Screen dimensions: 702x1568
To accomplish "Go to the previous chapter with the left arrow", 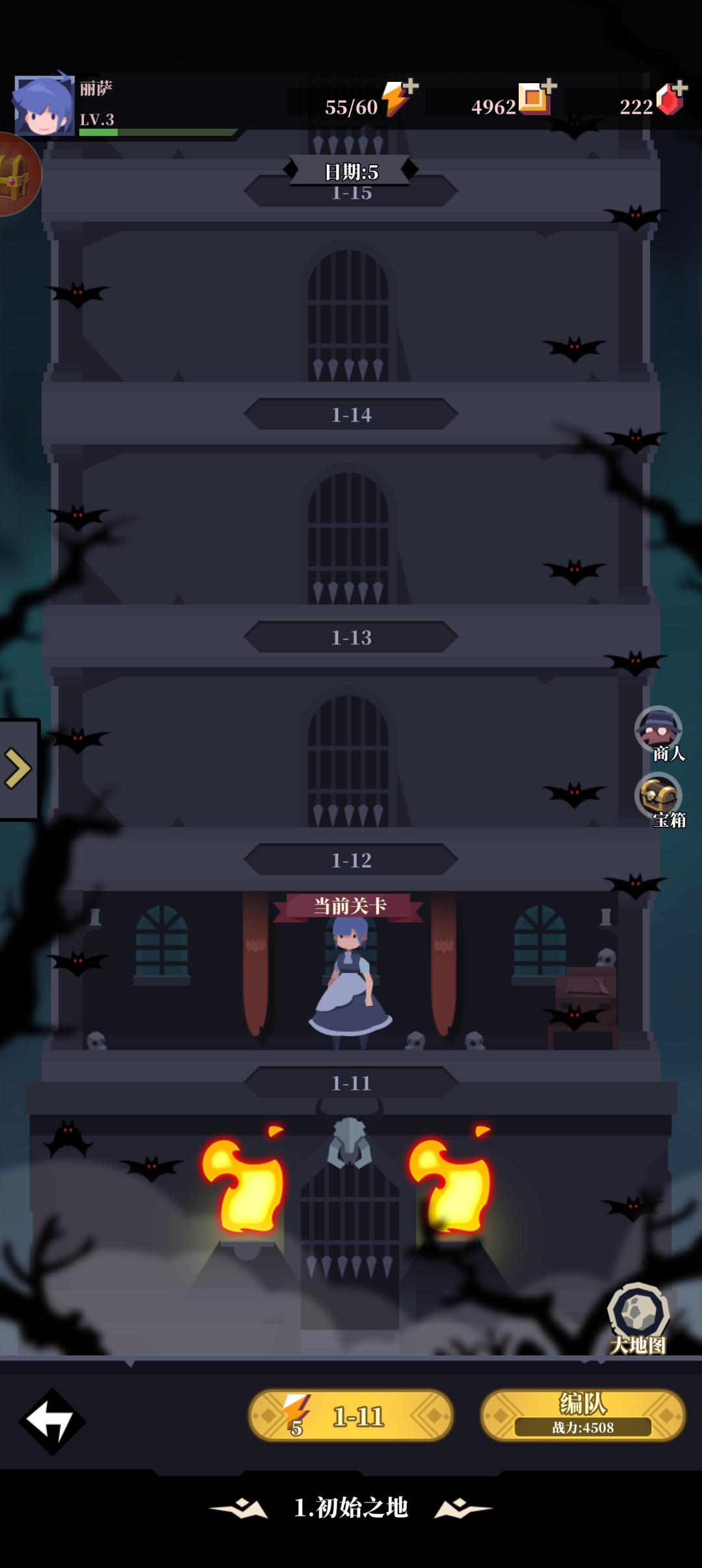I will pos(239,1508).
